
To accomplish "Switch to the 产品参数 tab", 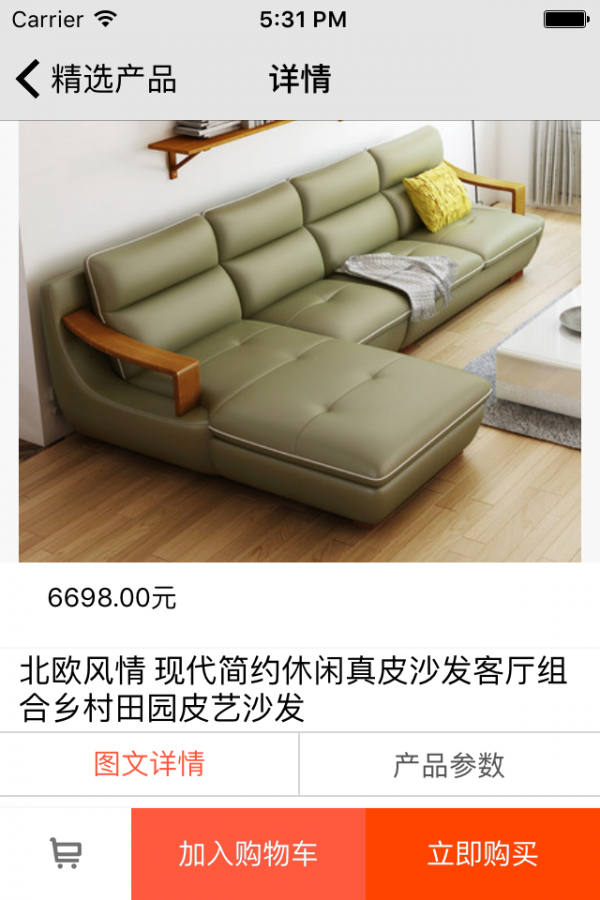I will click(x=449, y=765).
